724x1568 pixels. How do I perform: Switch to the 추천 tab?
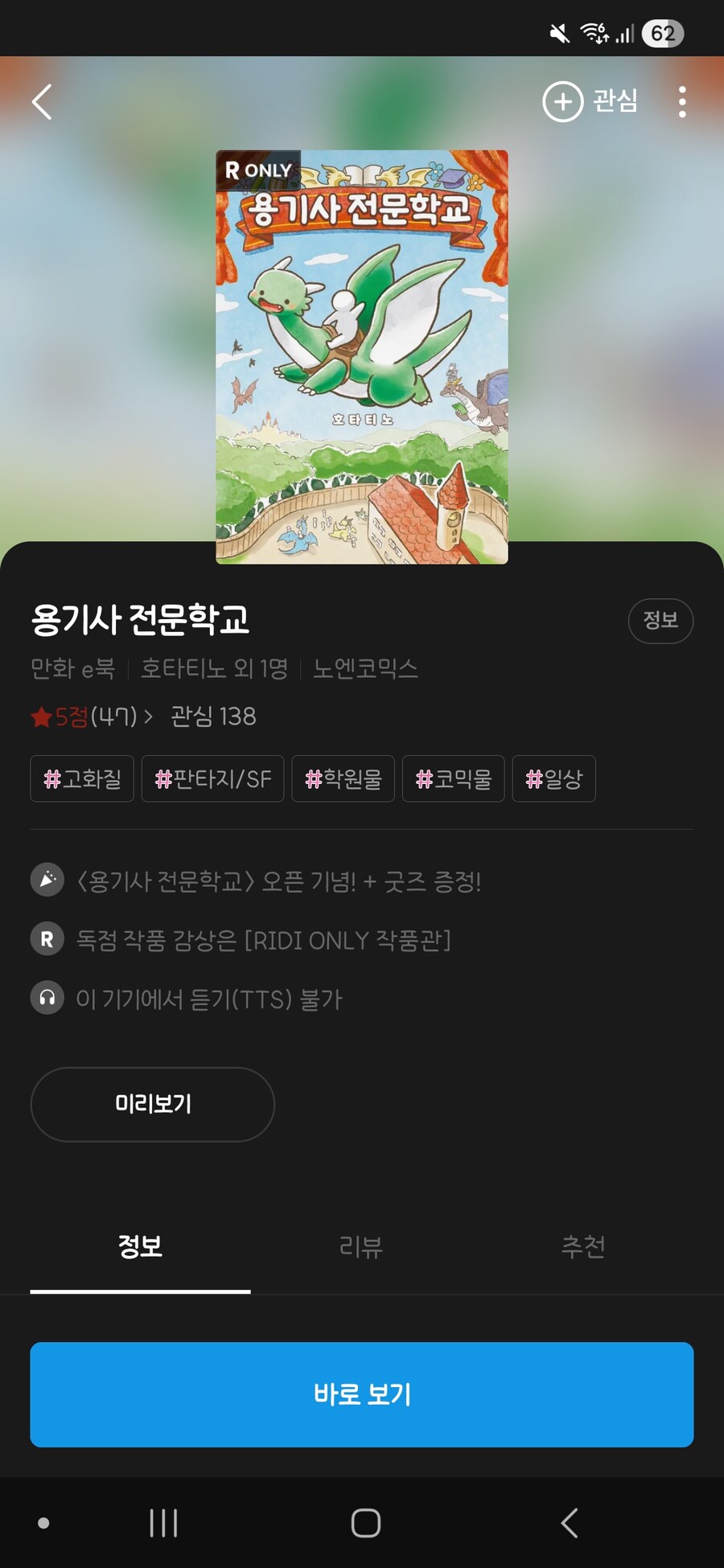coord(583,1247)
